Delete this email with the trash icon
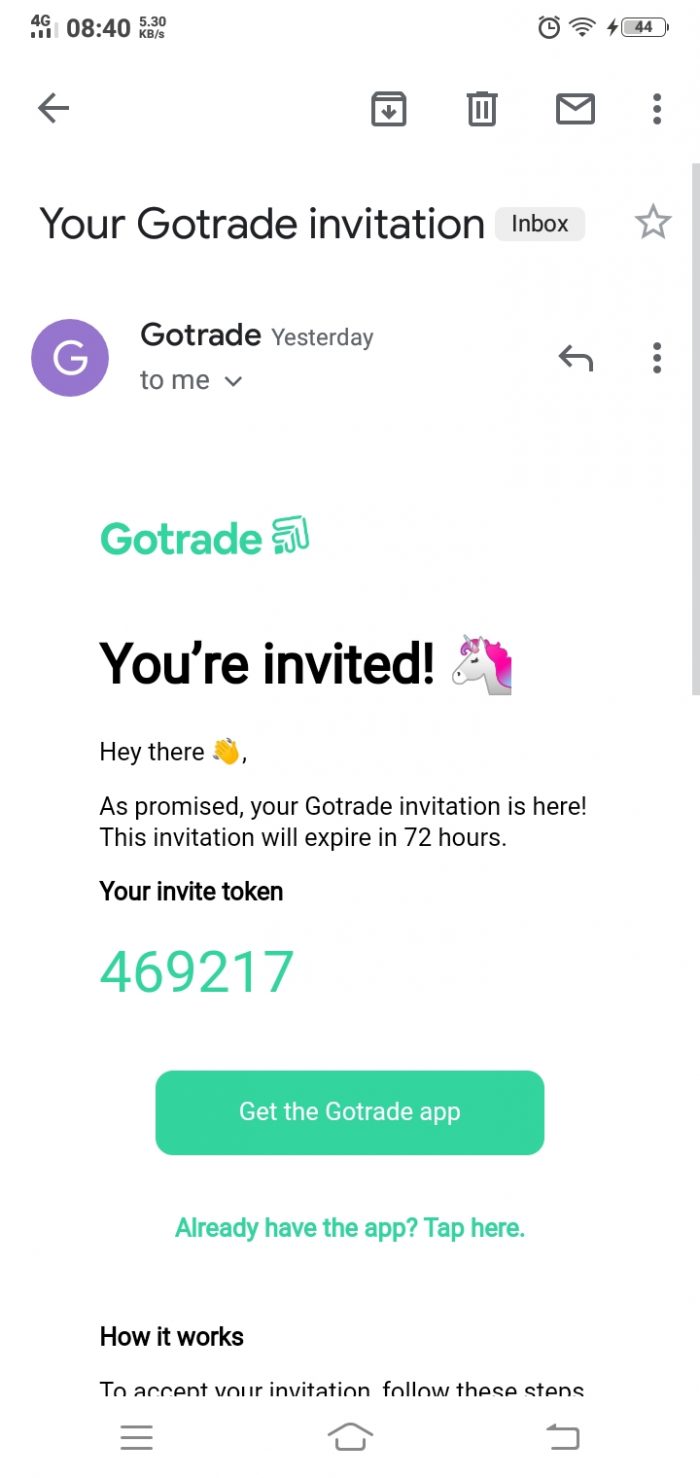The image size is (700, 1478). pyautogui.click(x=481, y=108)
